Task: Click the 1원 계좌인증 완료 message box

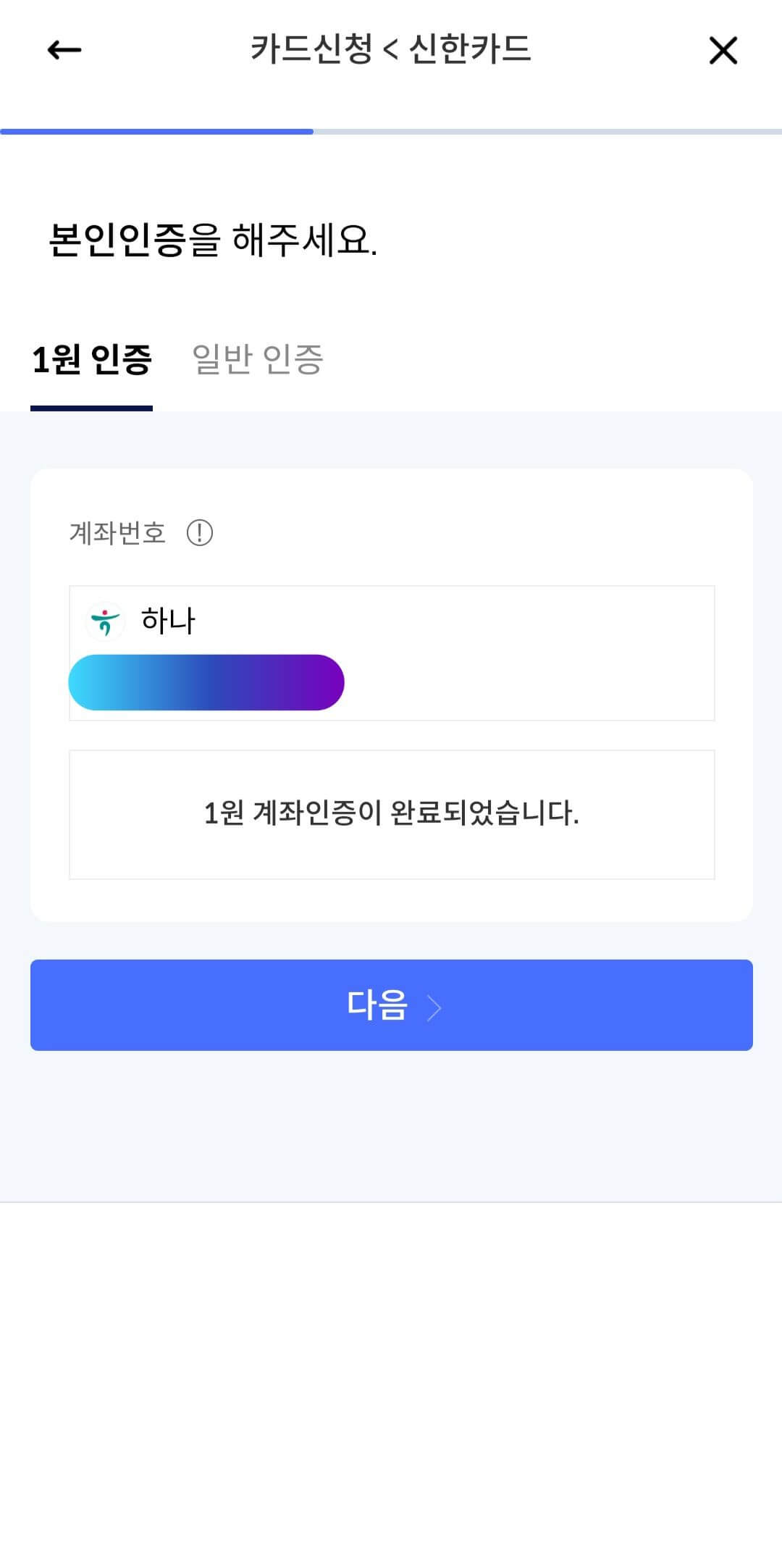Action: [391, 814]
